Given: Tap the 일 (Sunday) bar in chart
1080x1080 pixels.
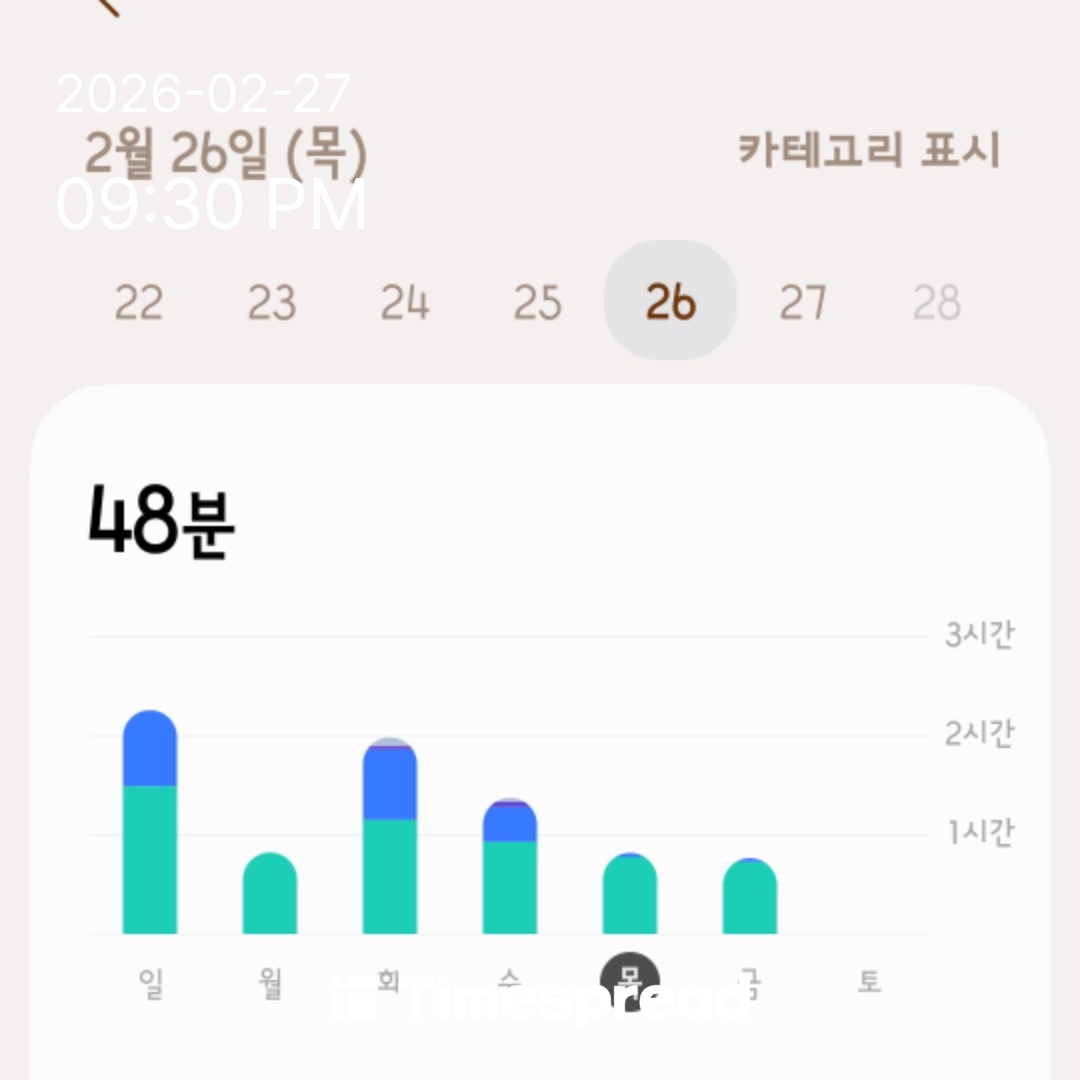Looking at the screenshot, I should [x=149, y=822].
